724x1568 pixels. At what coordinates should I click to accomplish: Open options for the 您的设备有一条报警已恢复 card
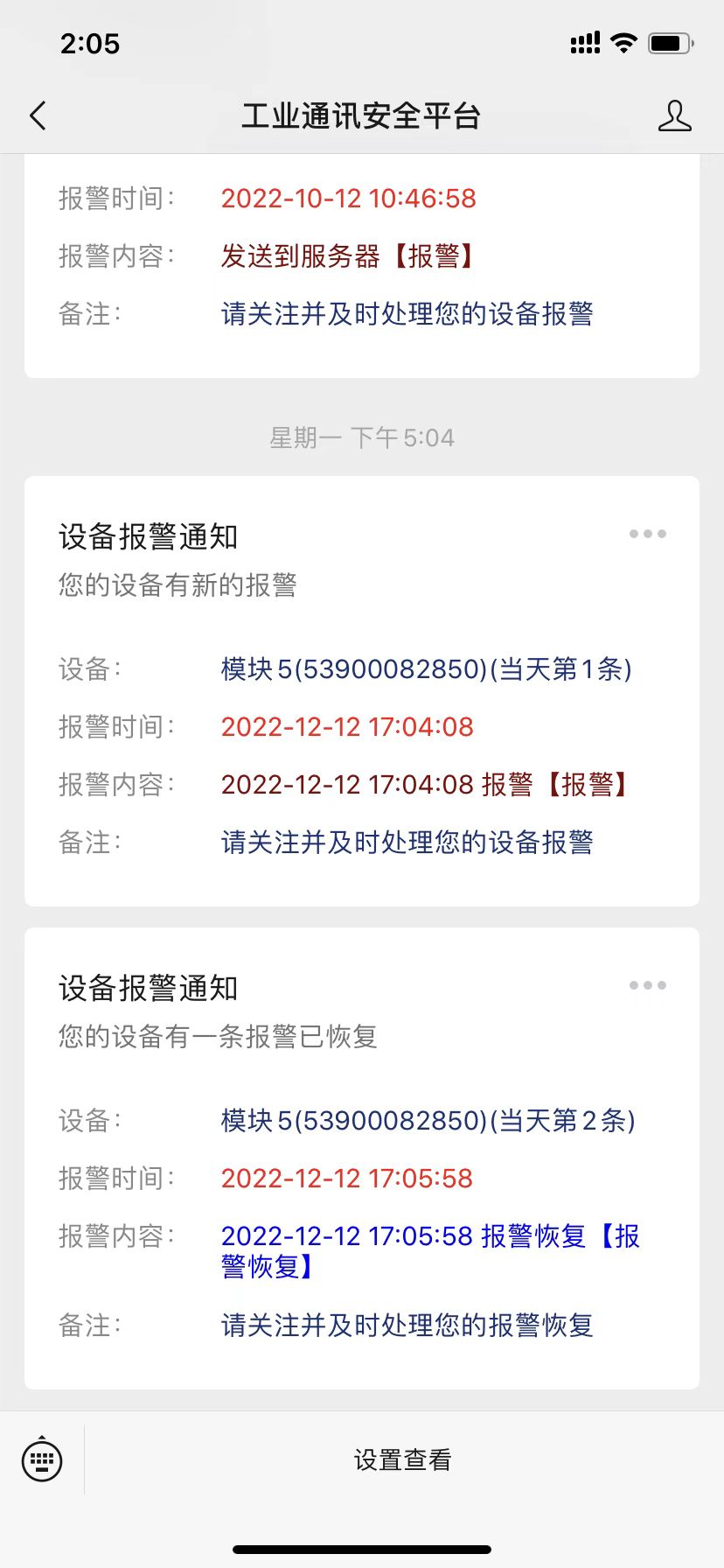coord(647,985)
